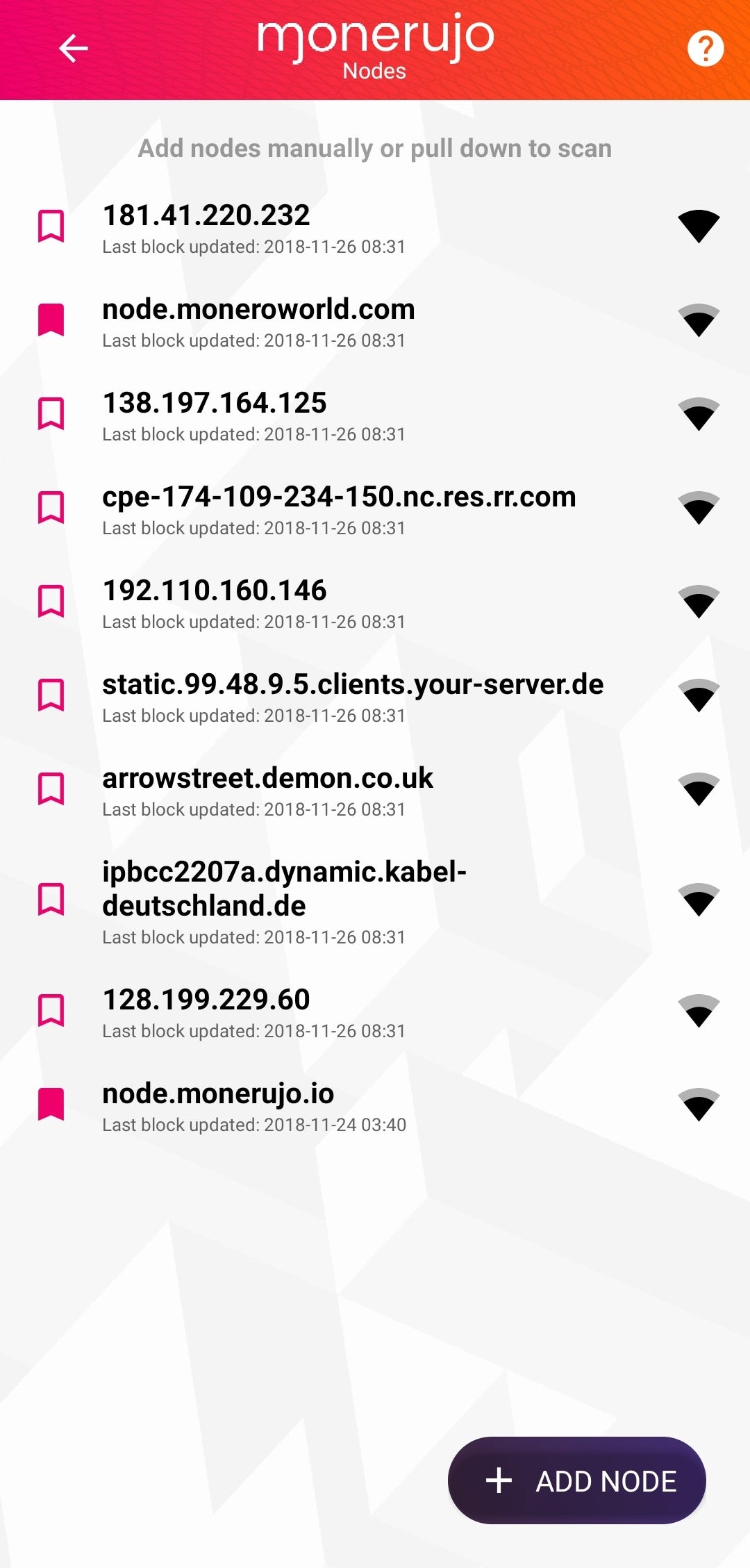This screenshot has height=1568, width=750.
Task: Remove the bookmark from node.moneroworld.com
Action: (51, 320)
